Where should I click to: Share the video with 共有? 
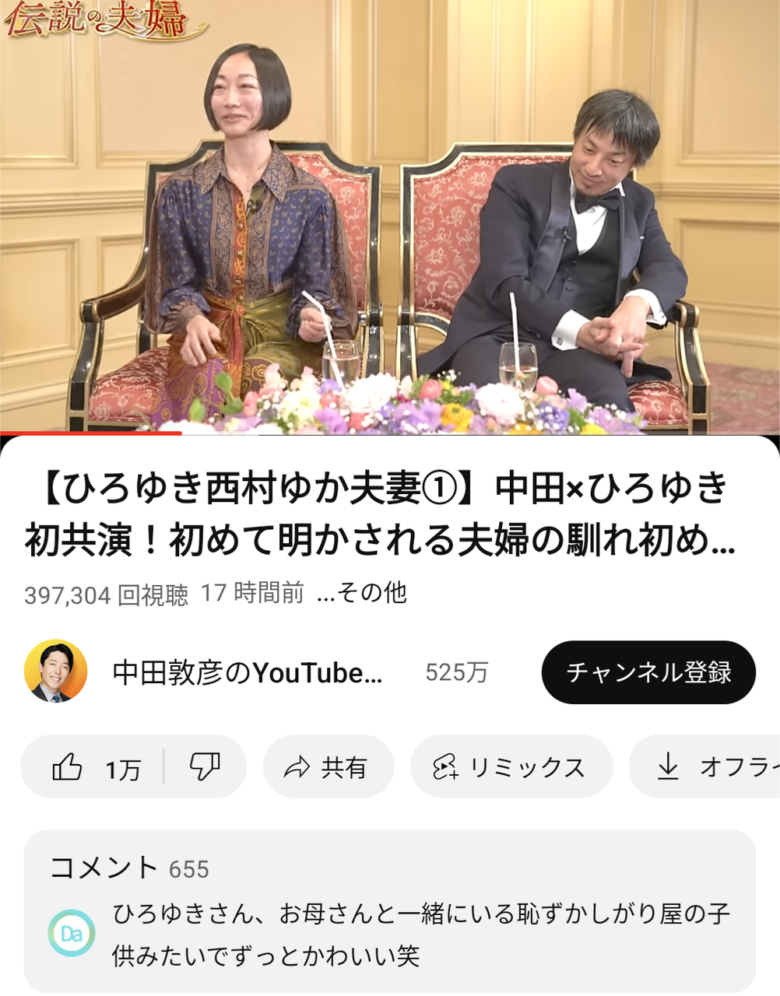tap(327, 767)
